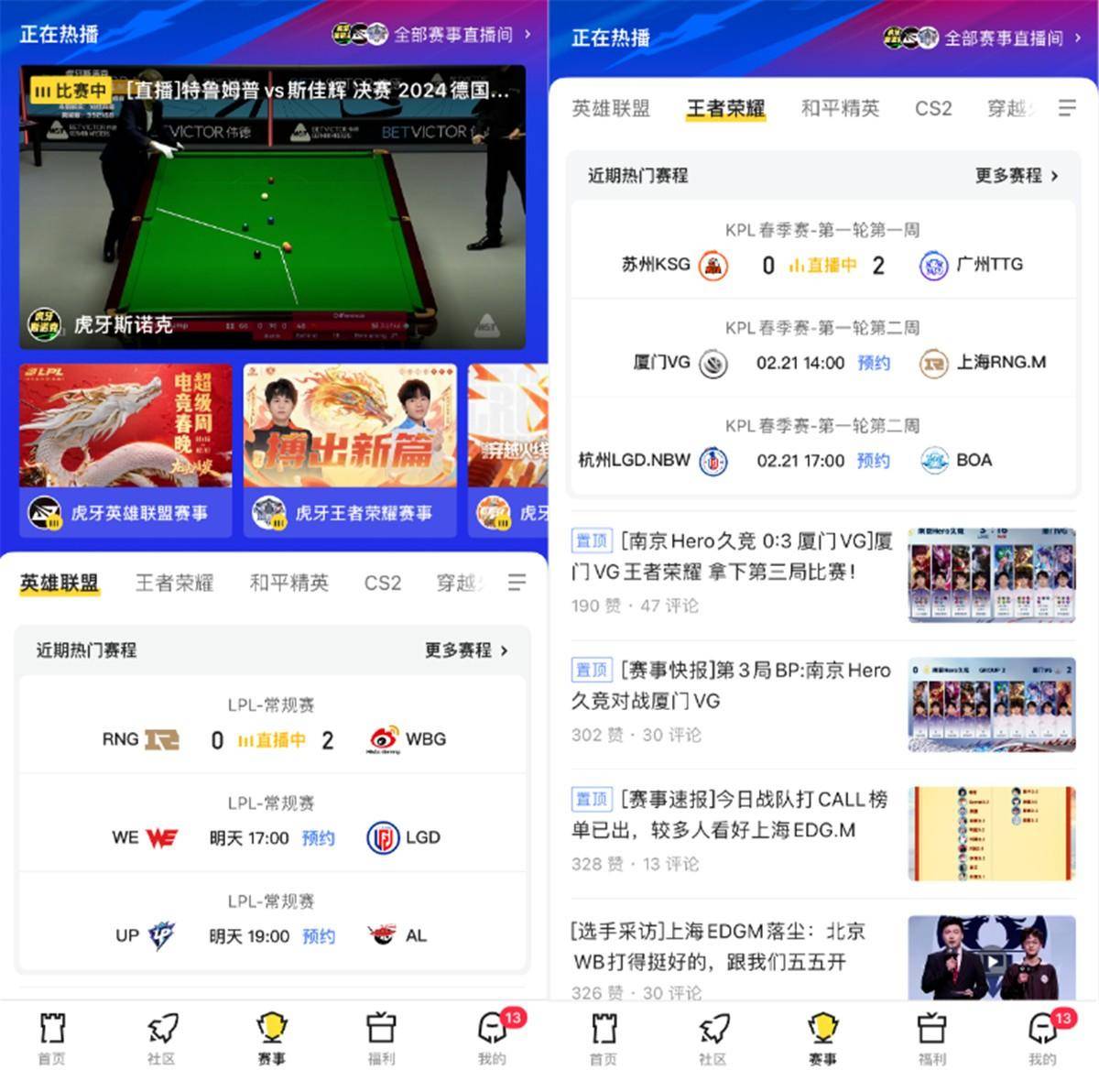The image size is (1099, 1092).
Task: Tap 预约 for the UP vs AL match
Action: click(318, 936)
